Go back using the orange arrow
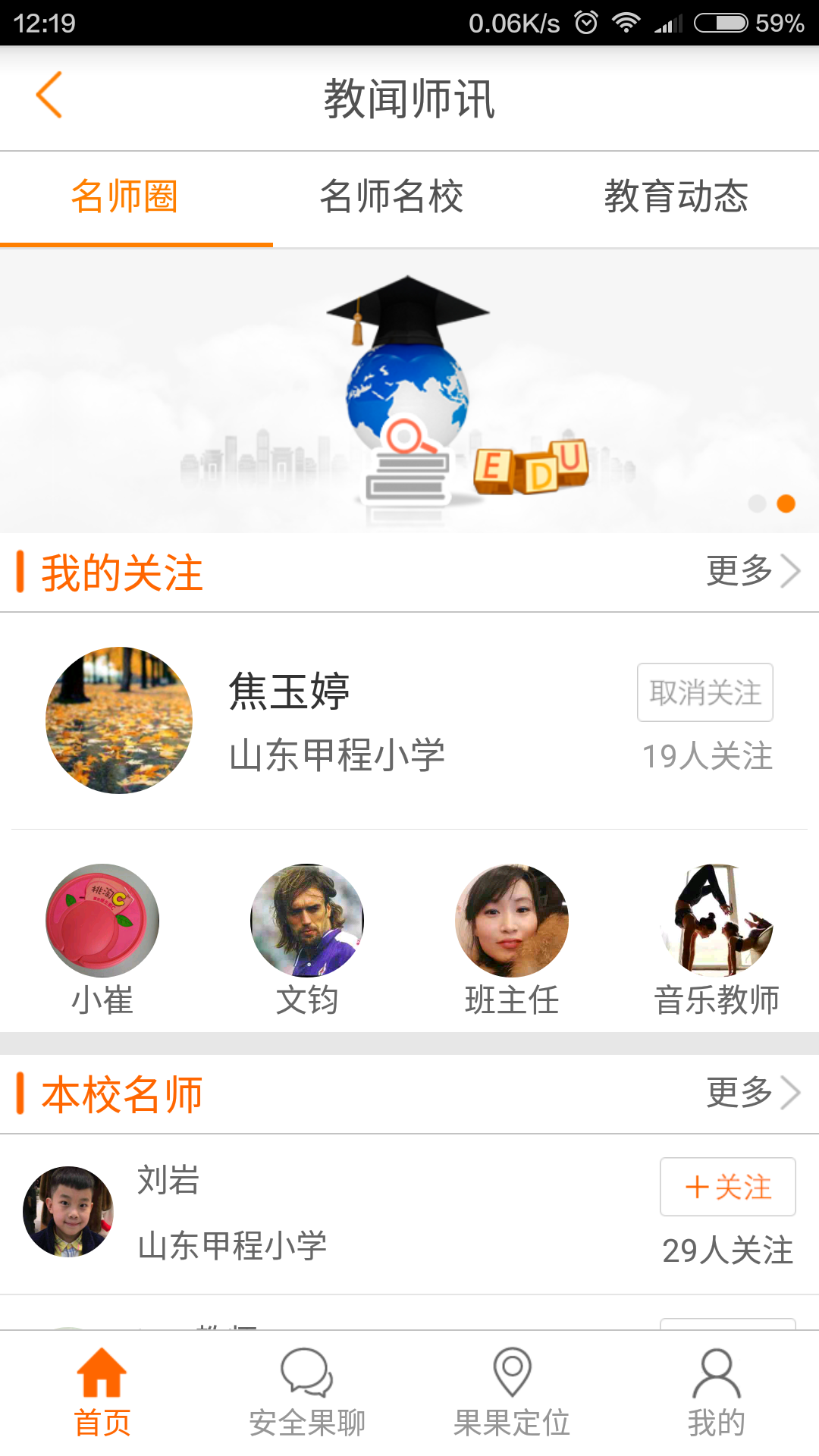Viewport: 819px width, 1456px height. (49, 96)
